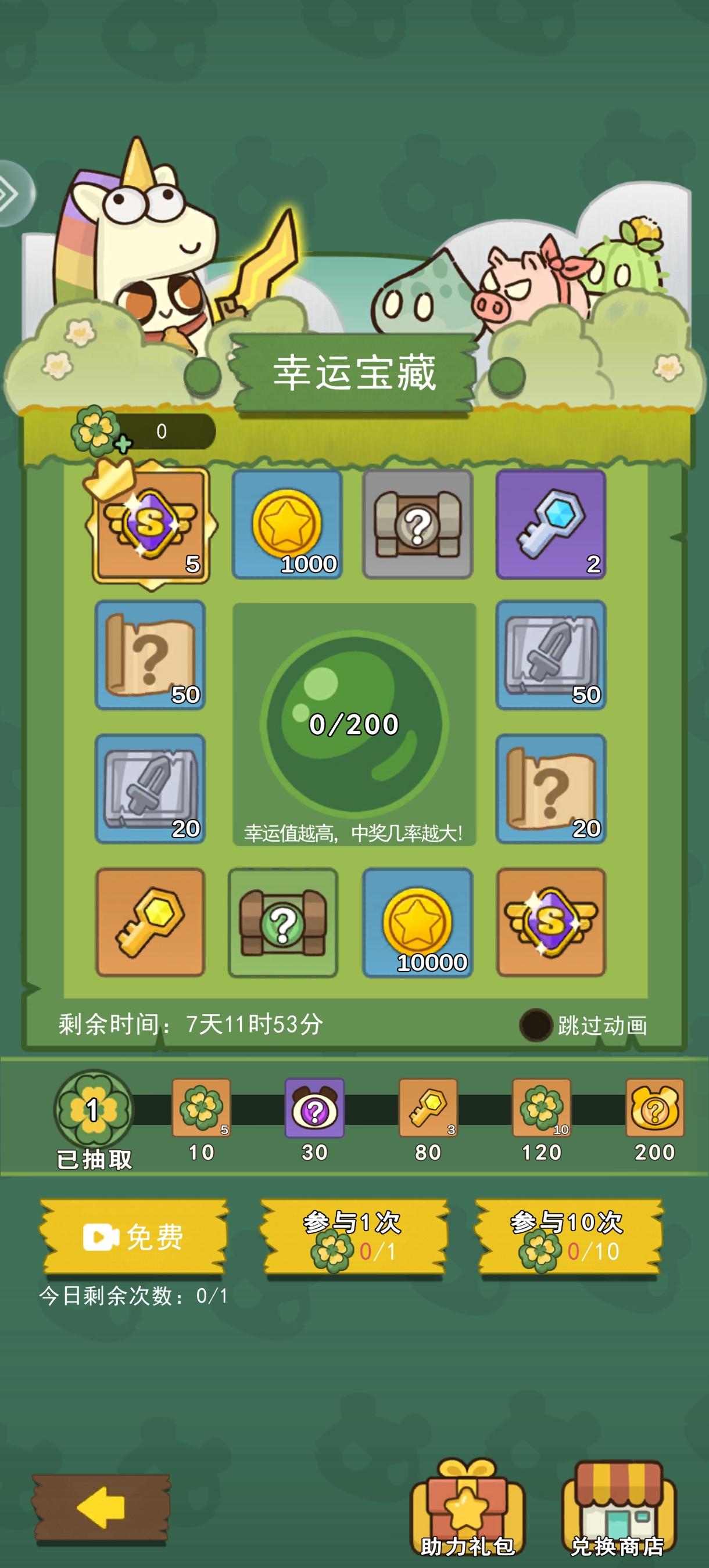The height and width of the screenshot is (1568, 709).
Task: Tap the green 0/200 luck progress orb
Action: 352,724
